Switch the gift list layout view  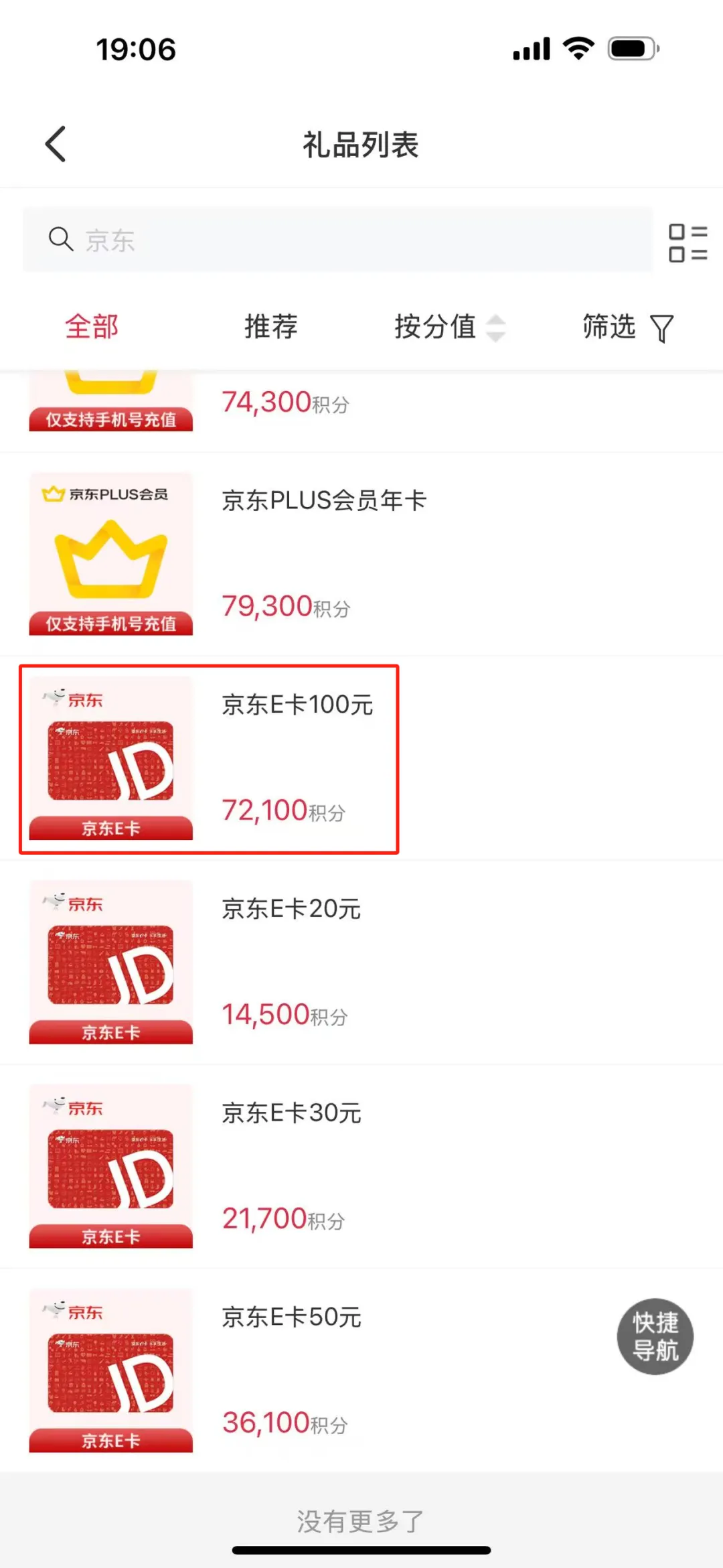click(x=688, y=242)
